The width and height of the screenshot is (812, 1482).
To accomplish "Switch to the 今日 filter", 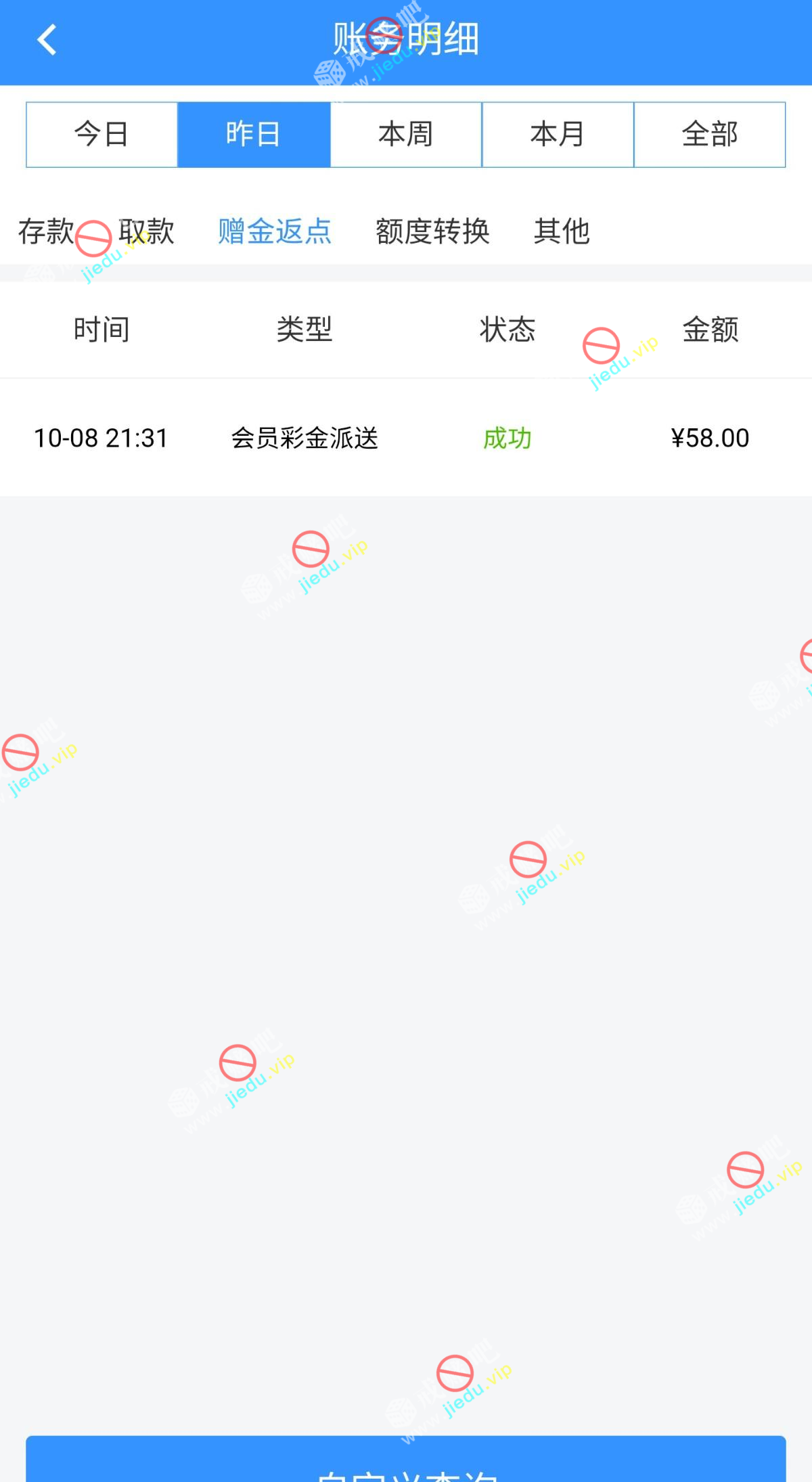I will [x=101, y=135].
